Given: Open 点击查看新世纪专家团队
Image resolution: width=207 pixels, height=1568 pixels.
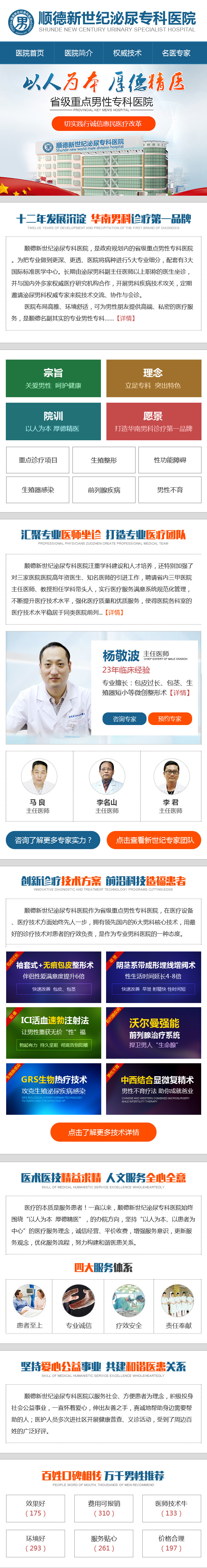Looking at the screenshot, I should [154, 840].
